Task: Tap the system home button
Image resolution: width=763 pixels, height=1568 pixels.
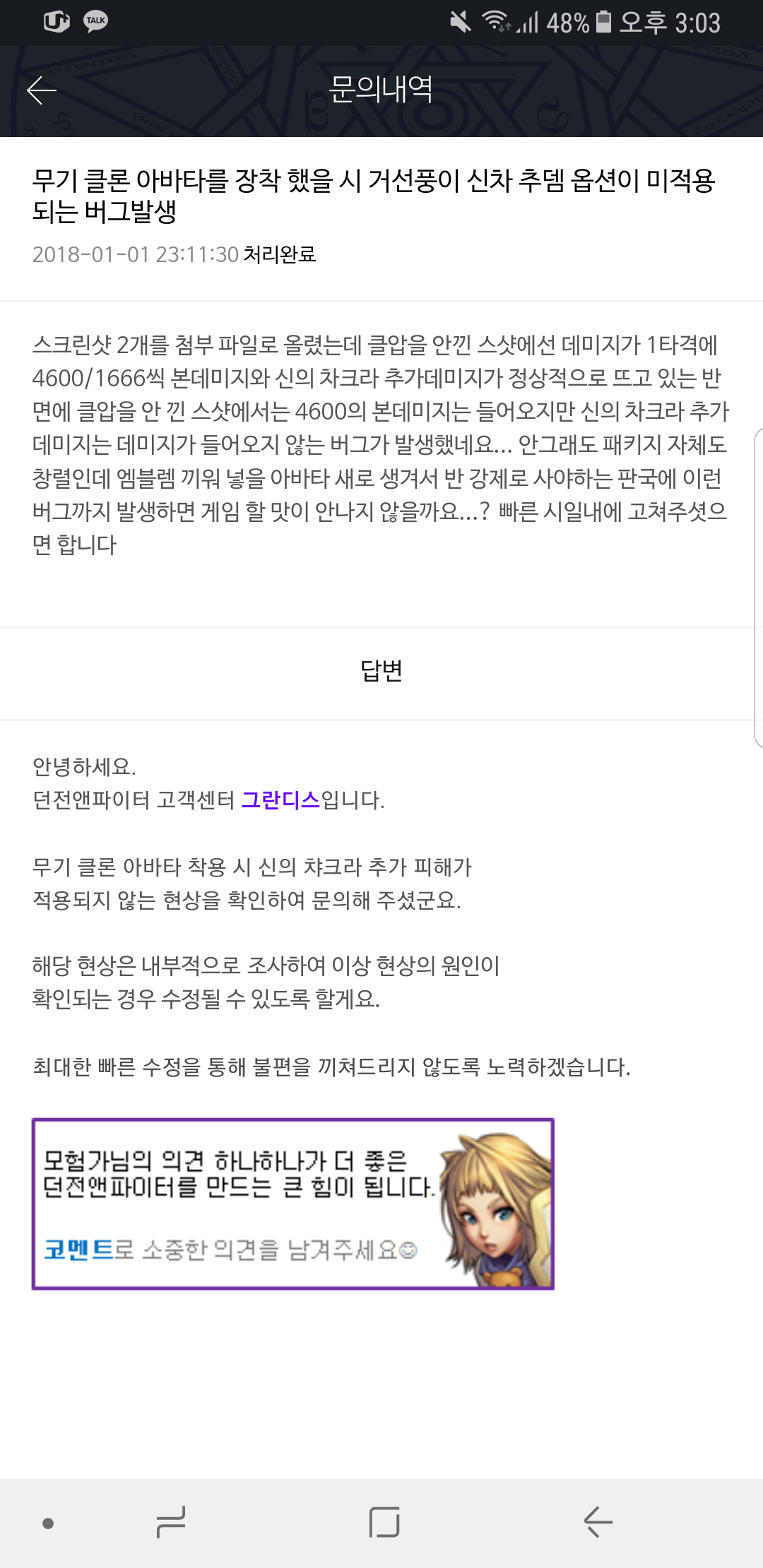Action: click(x=384, y=1522)
